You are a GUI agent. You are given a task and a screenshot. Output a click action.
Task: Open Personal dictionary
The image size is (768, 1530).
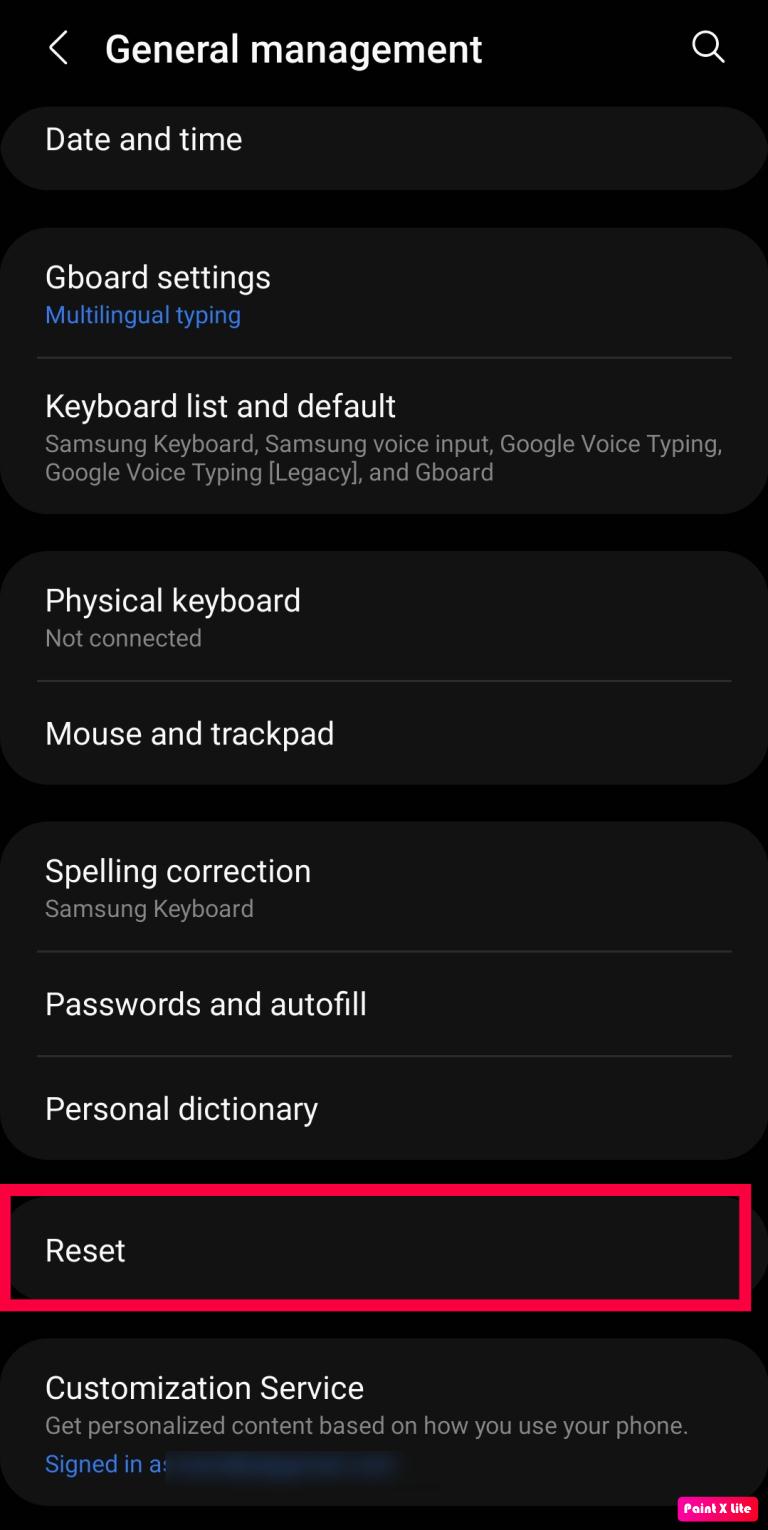click(384, 1109)
